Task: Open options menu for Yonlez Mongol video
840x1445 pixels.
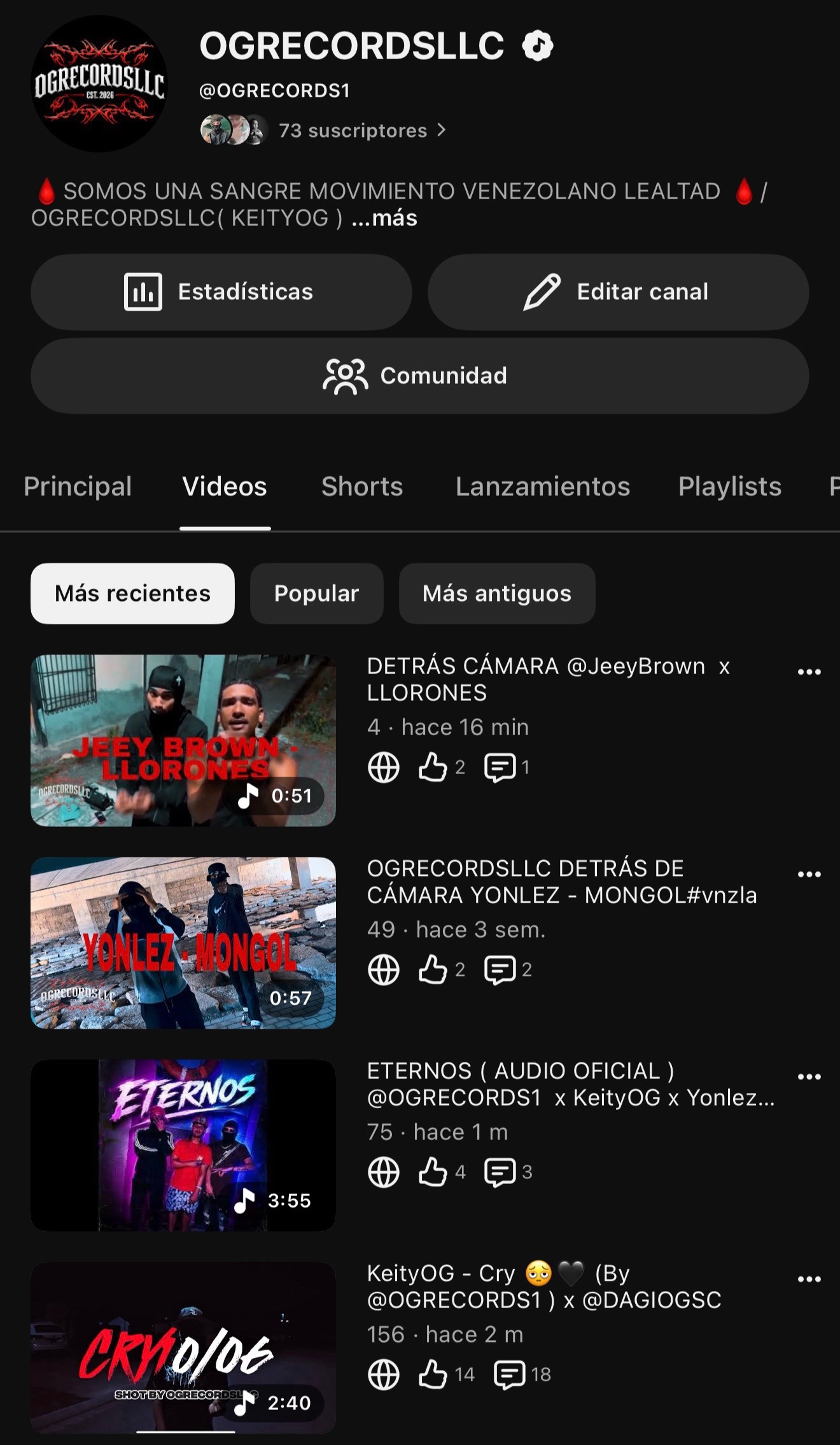Action: [809, 874]
